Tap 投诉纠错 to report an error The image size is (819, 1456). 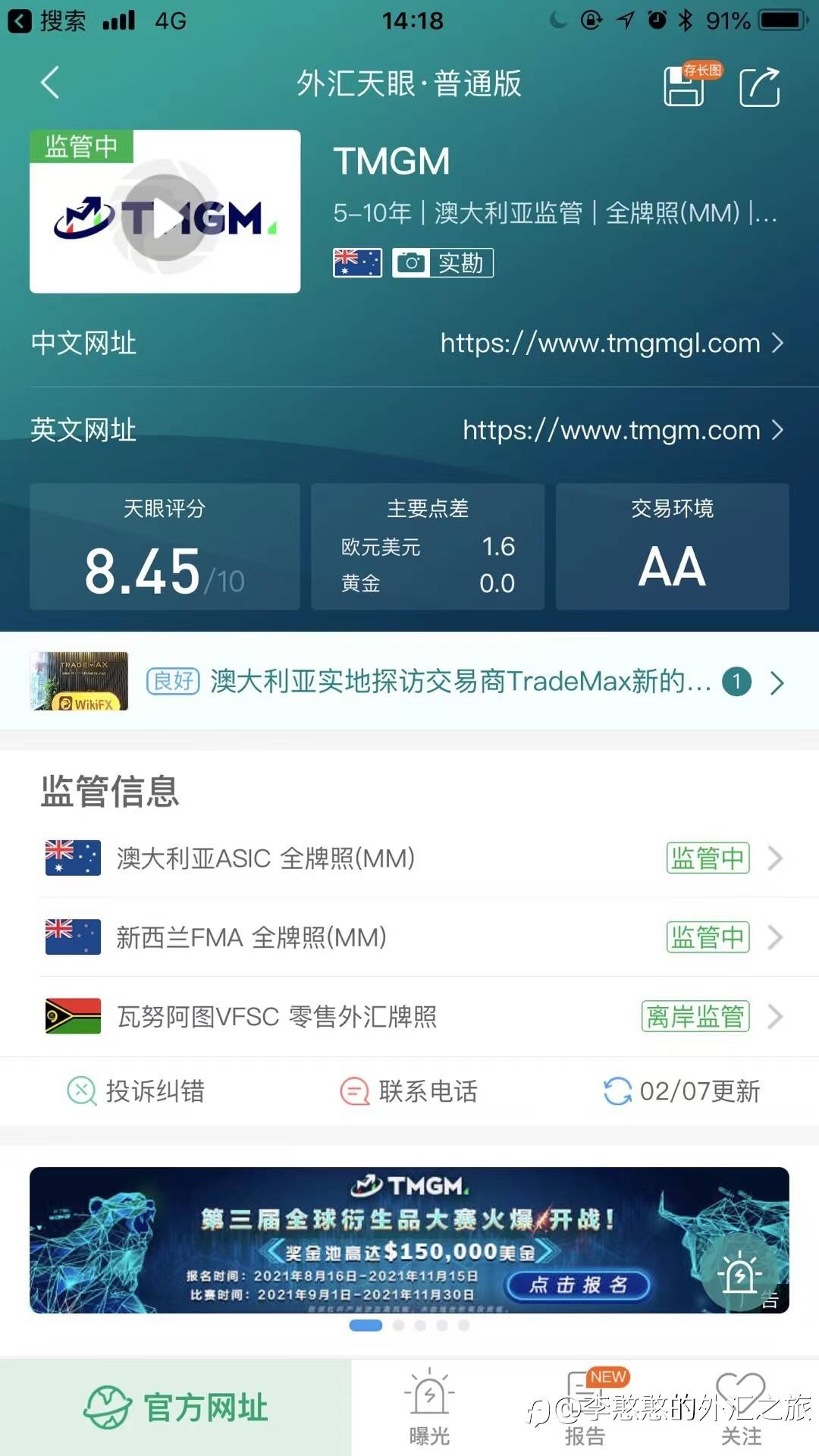tap(136, 1091)
